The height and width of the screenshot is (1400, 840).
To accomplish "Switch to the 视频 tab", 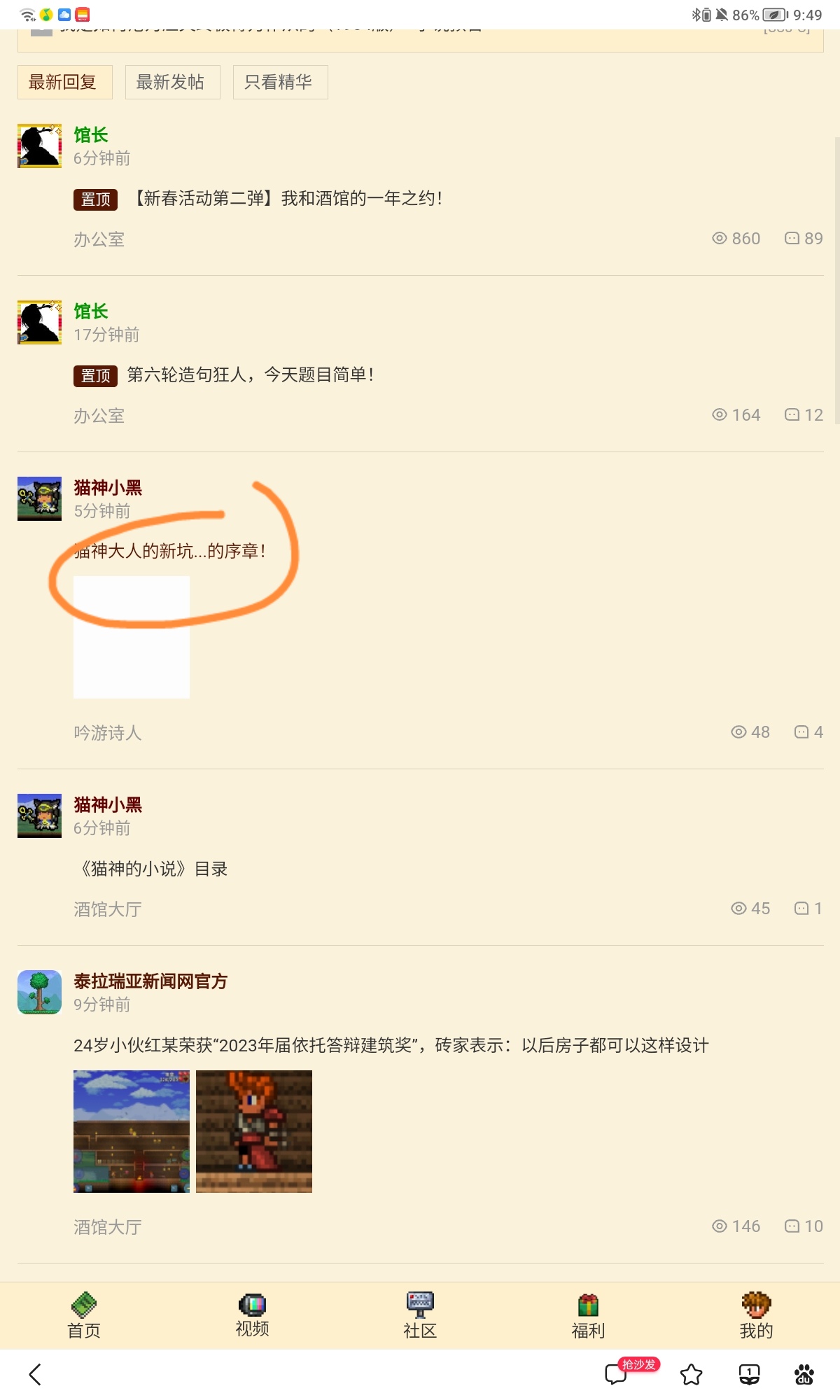I will pyautogui.click(x=252, y=1316).
